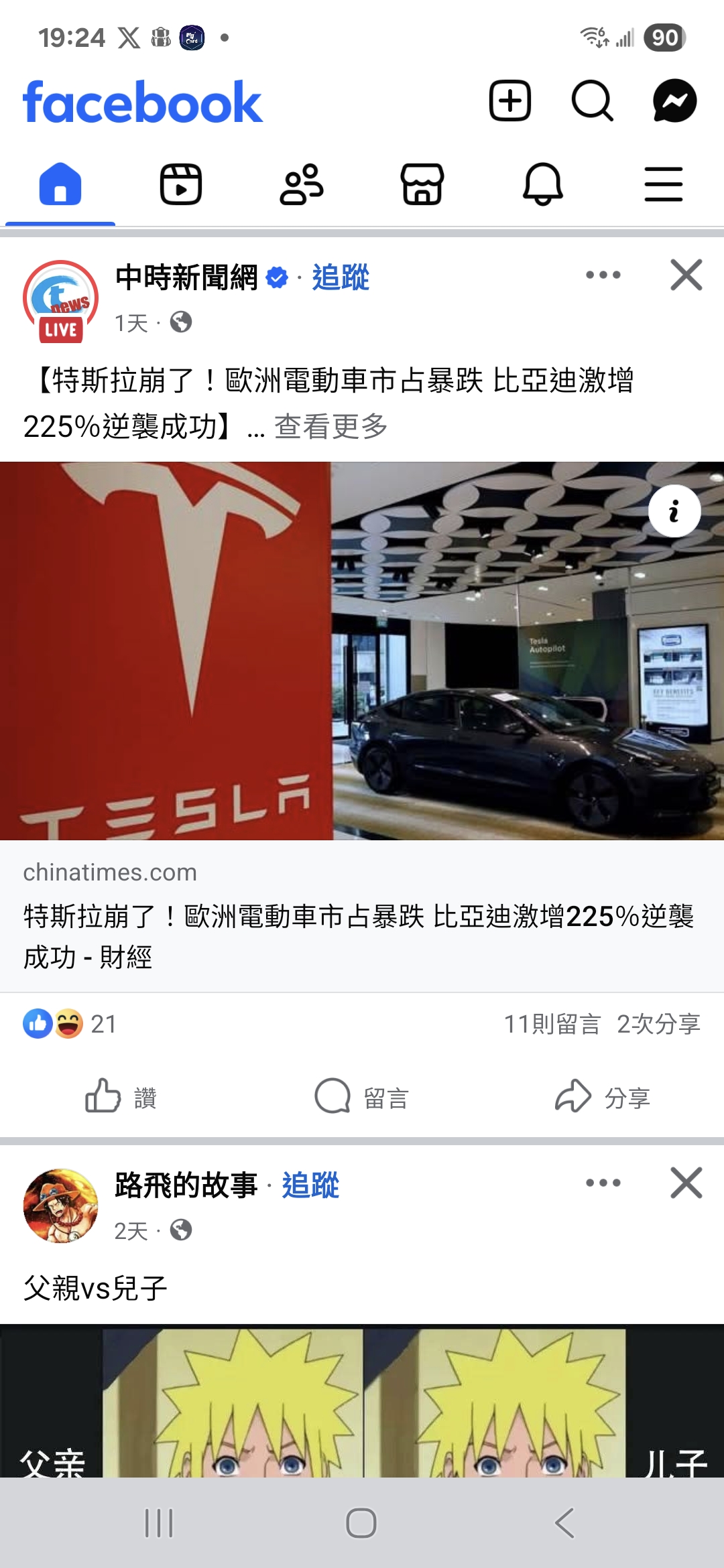
Task: Tap the info icon on Tesla image
Action: coord(674,511)
